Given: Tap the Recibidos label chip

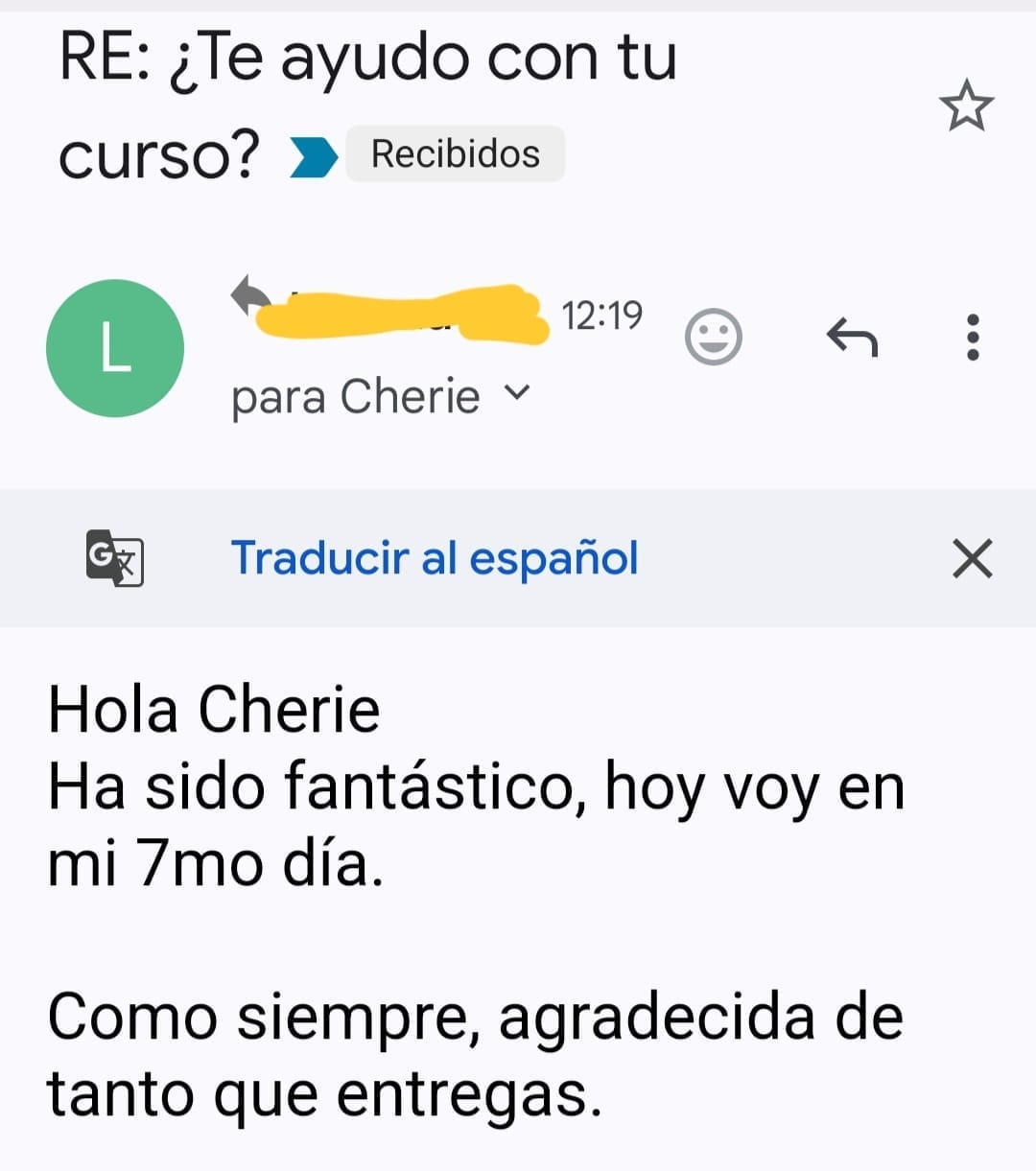Looking at the screenshot, I should (x=455, y=153).
